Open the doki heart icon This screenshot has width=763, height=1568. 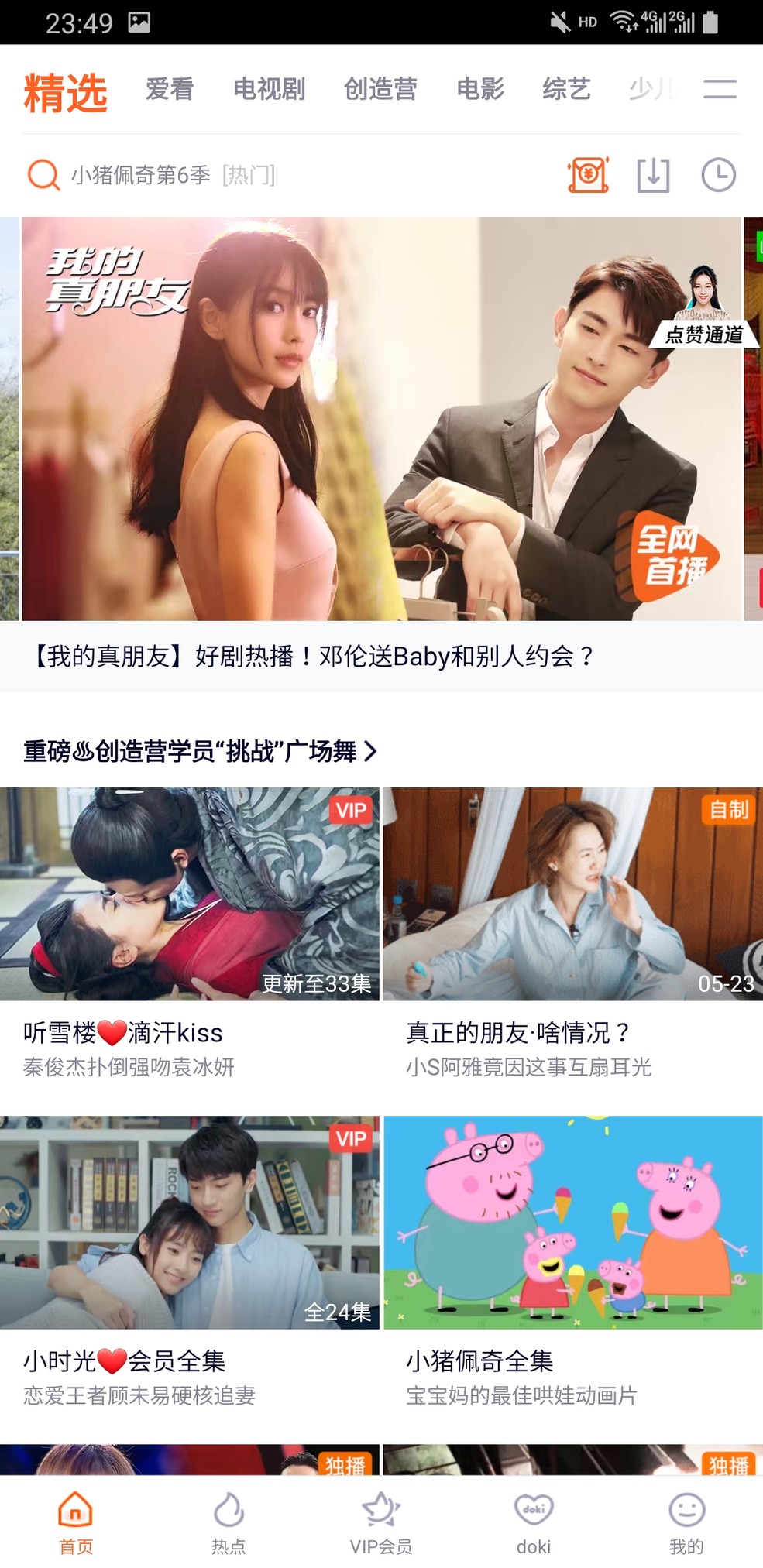tap(534, 1515)
